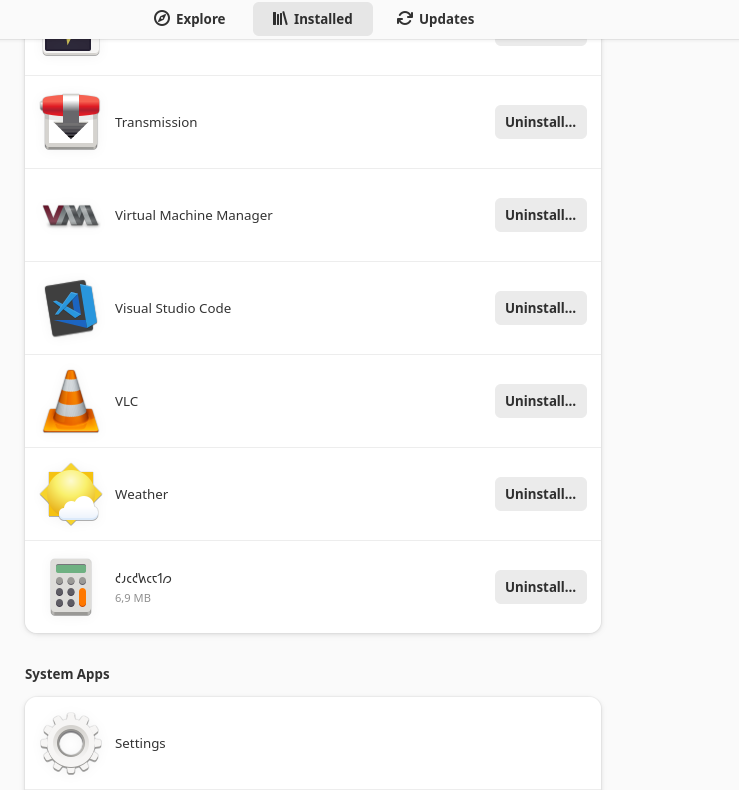Open VLC app details

point(127,401)
